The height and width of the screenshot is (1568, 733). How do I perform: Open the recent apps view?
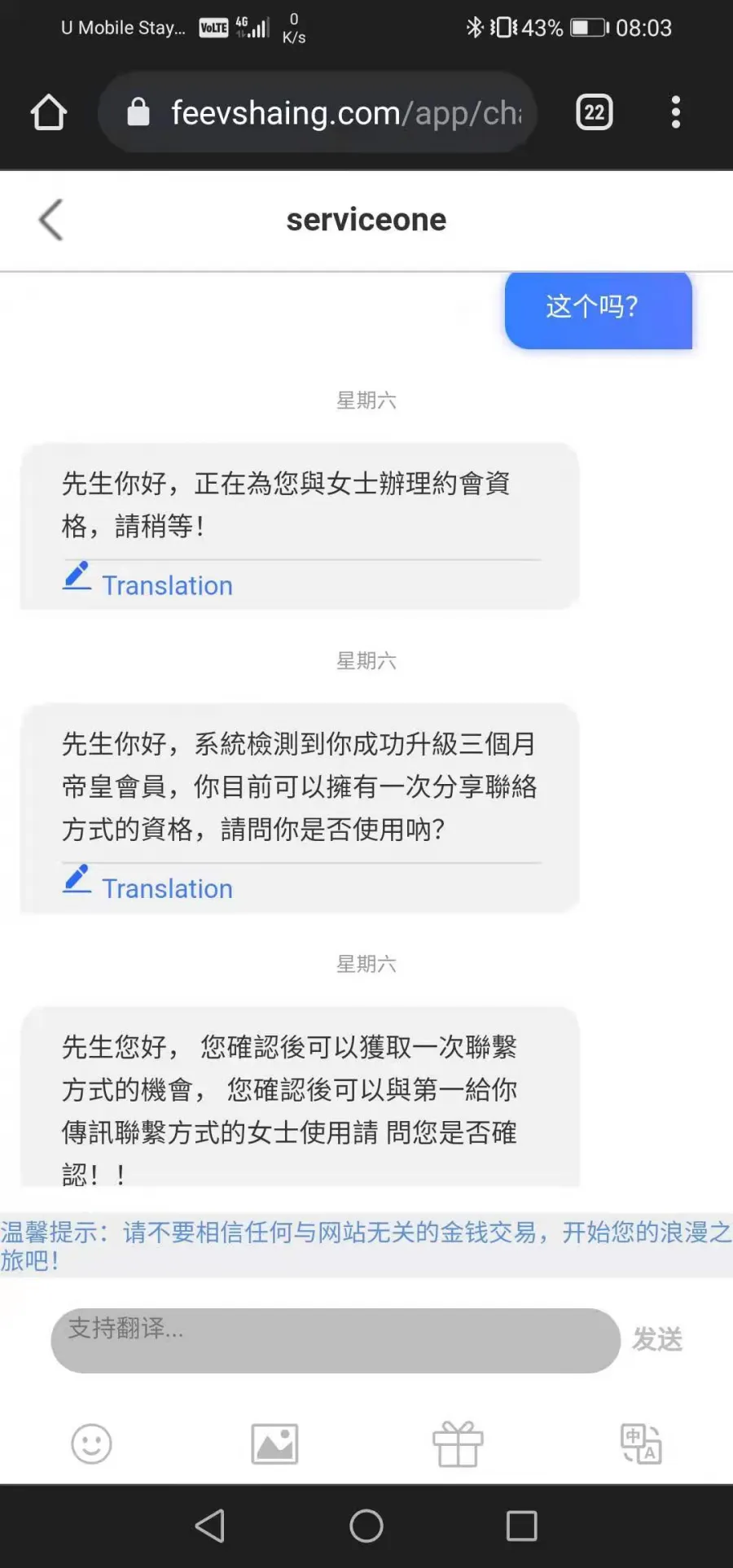(521, 1526)
